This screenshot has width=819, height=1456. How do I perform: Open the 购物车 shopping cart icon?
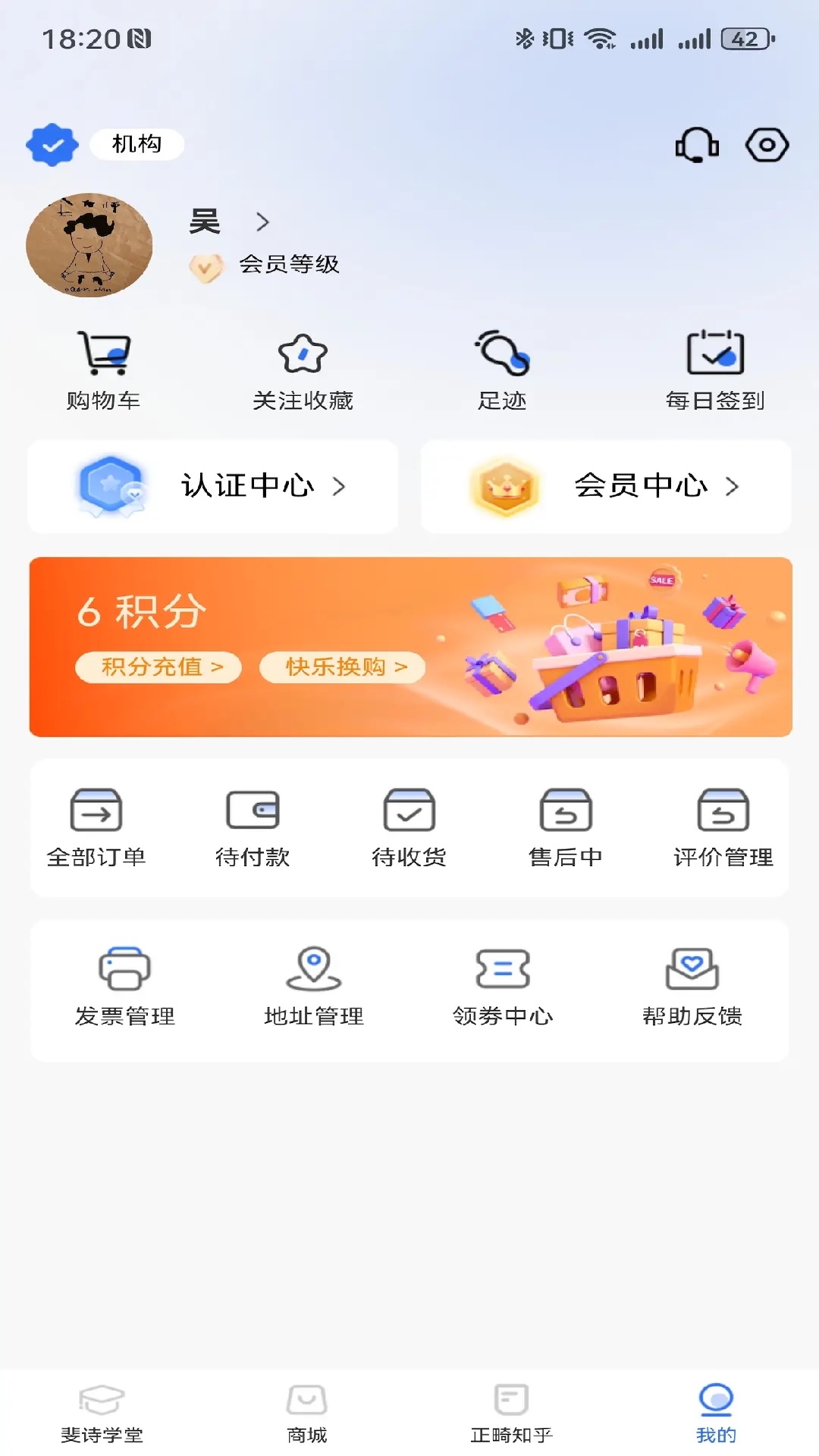(x=104, y=353)
